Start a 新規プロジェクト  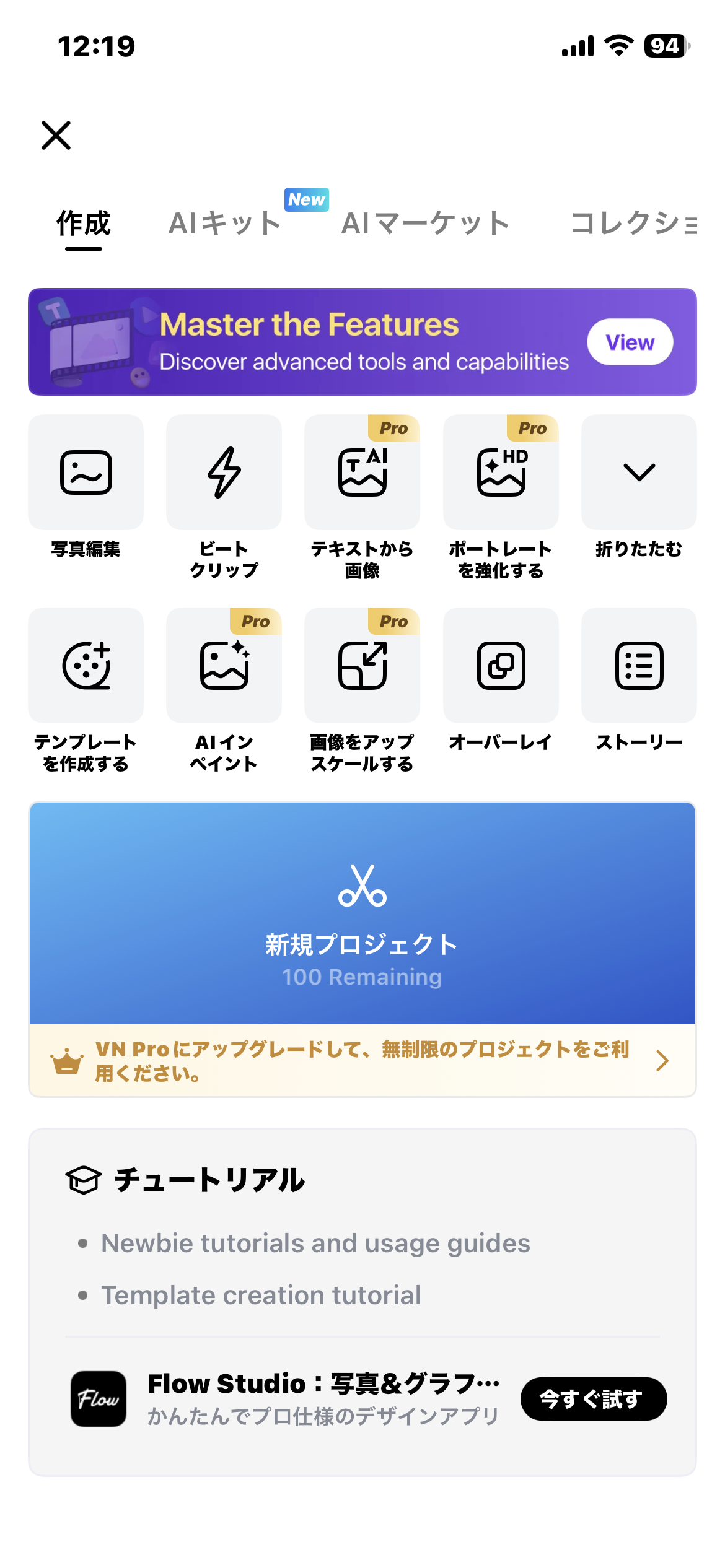(362, 913)
